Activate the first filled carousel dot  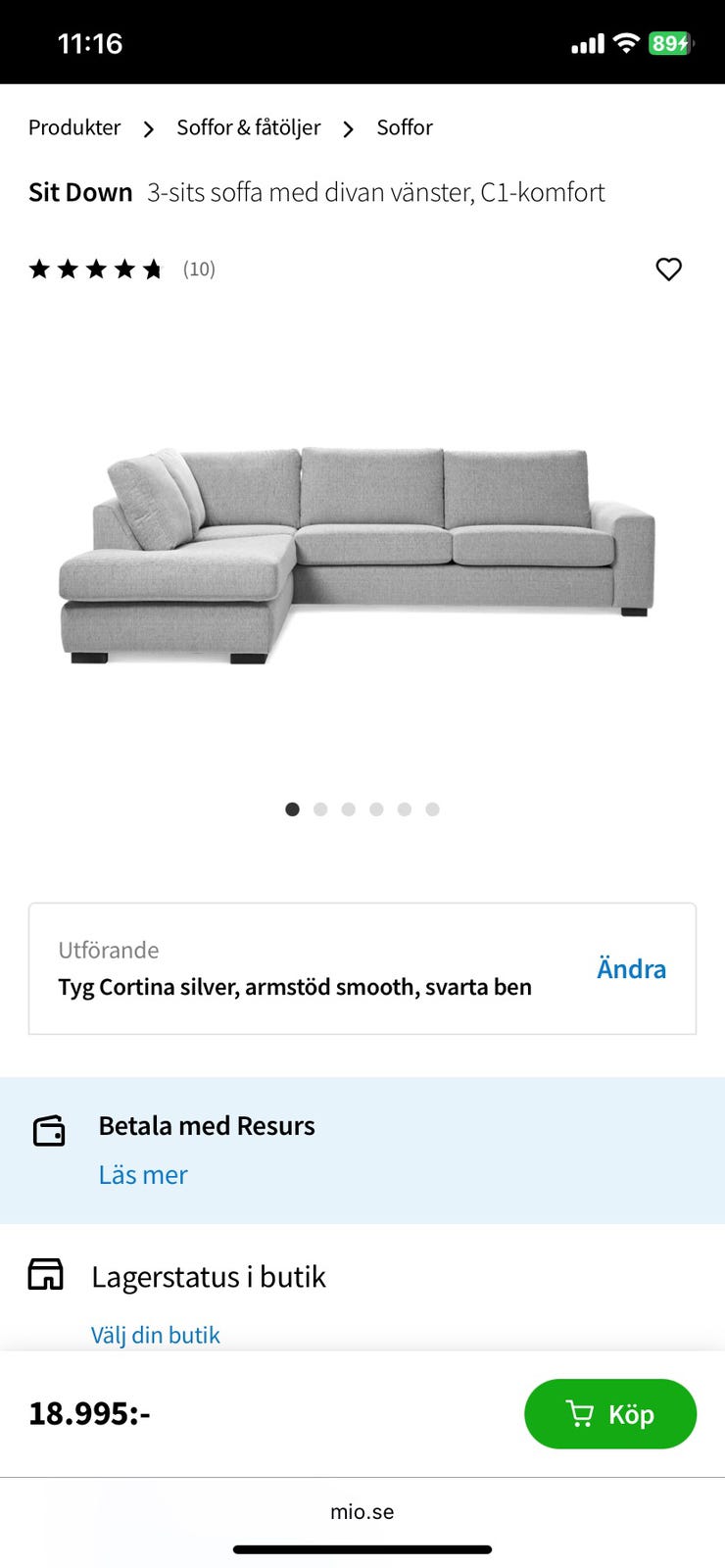coord(292,809)
